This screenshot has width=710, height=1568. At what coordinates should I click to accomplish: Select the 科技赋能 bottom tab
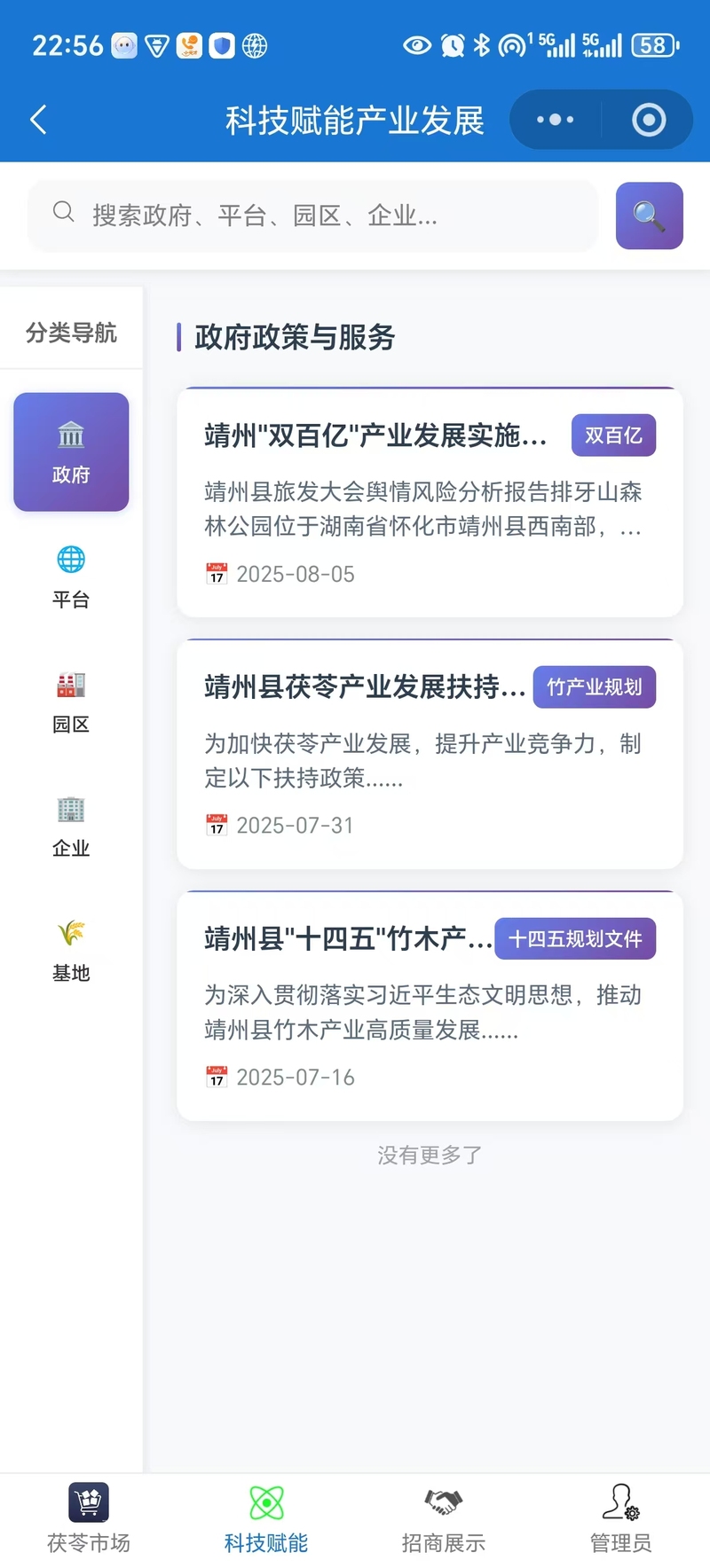tap(266, 1518)
